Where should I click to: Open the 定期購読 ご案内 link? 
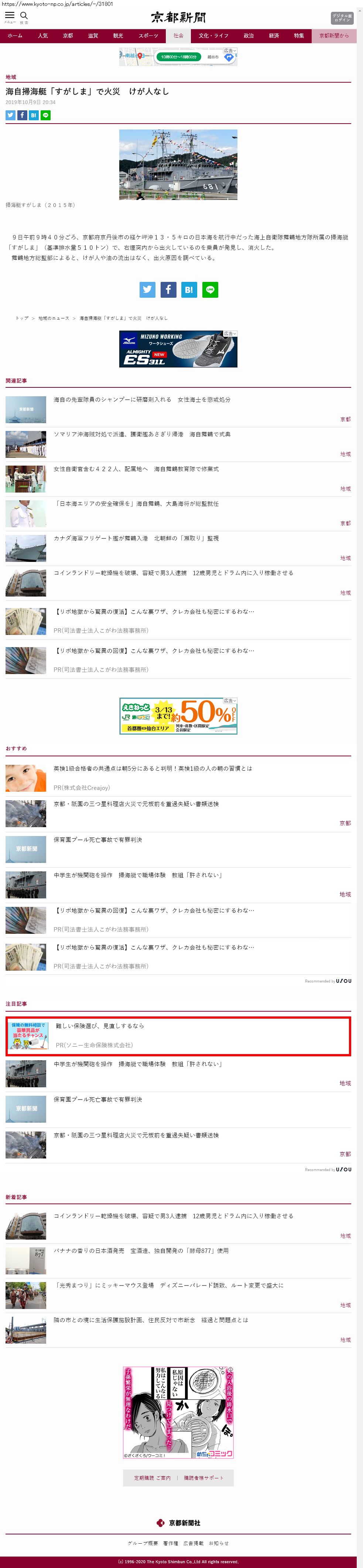(152, 1478)
